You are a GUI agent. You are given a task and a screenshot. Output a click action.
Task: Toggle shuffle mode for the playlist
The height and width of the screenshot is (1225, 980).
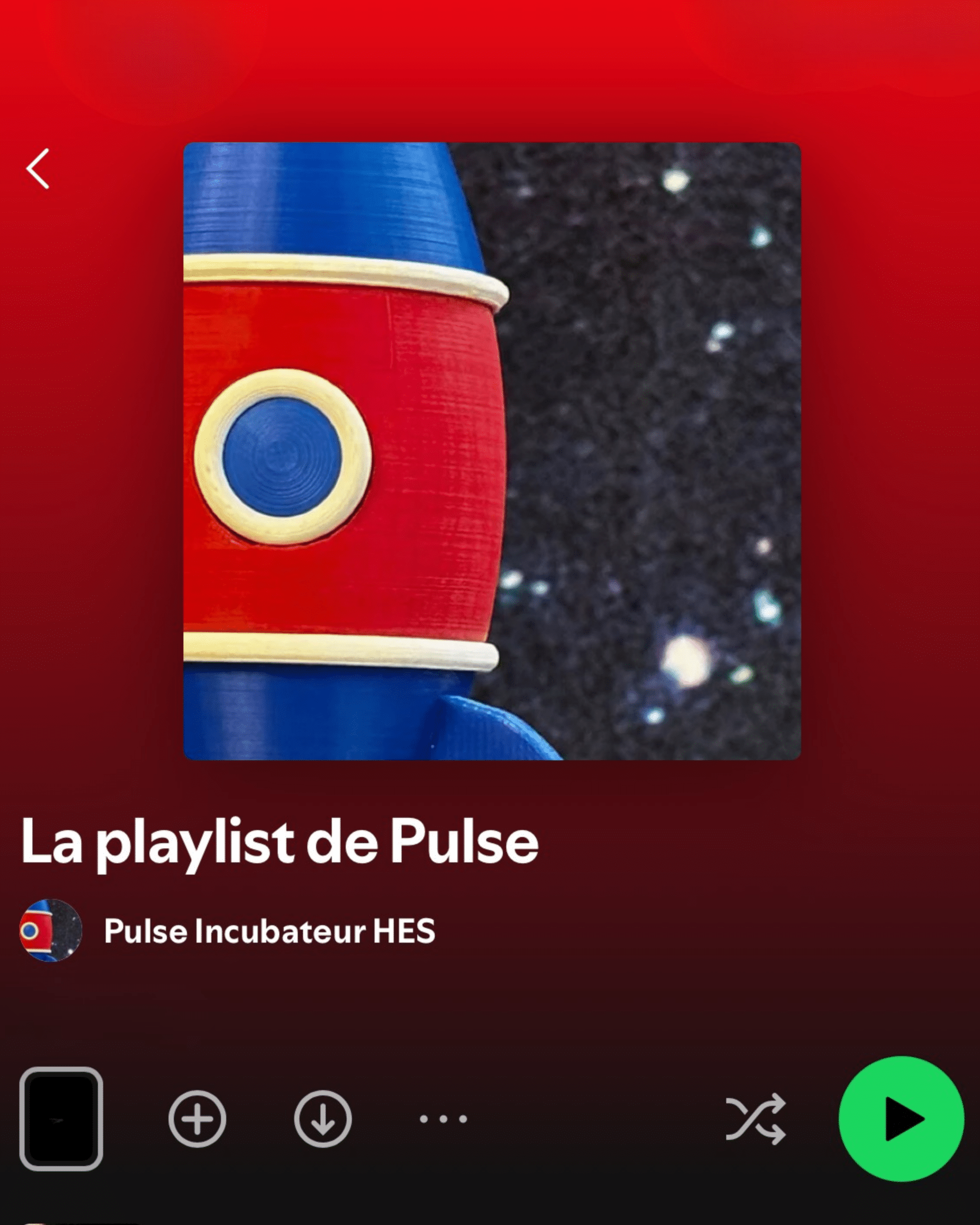tap(756, 1119)
